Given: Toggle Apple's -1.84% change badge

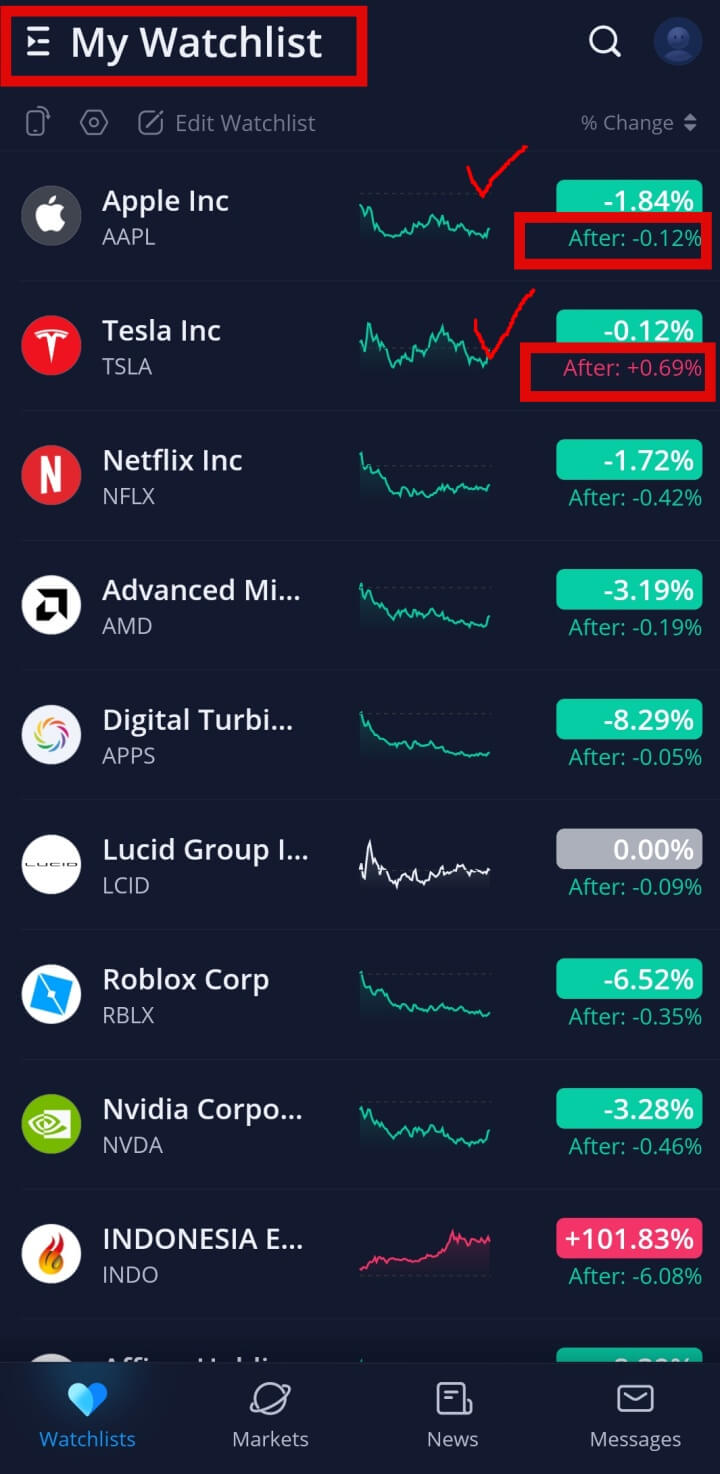Looking at the screenshot, I should pyautogui.click(x=629, y=200).
